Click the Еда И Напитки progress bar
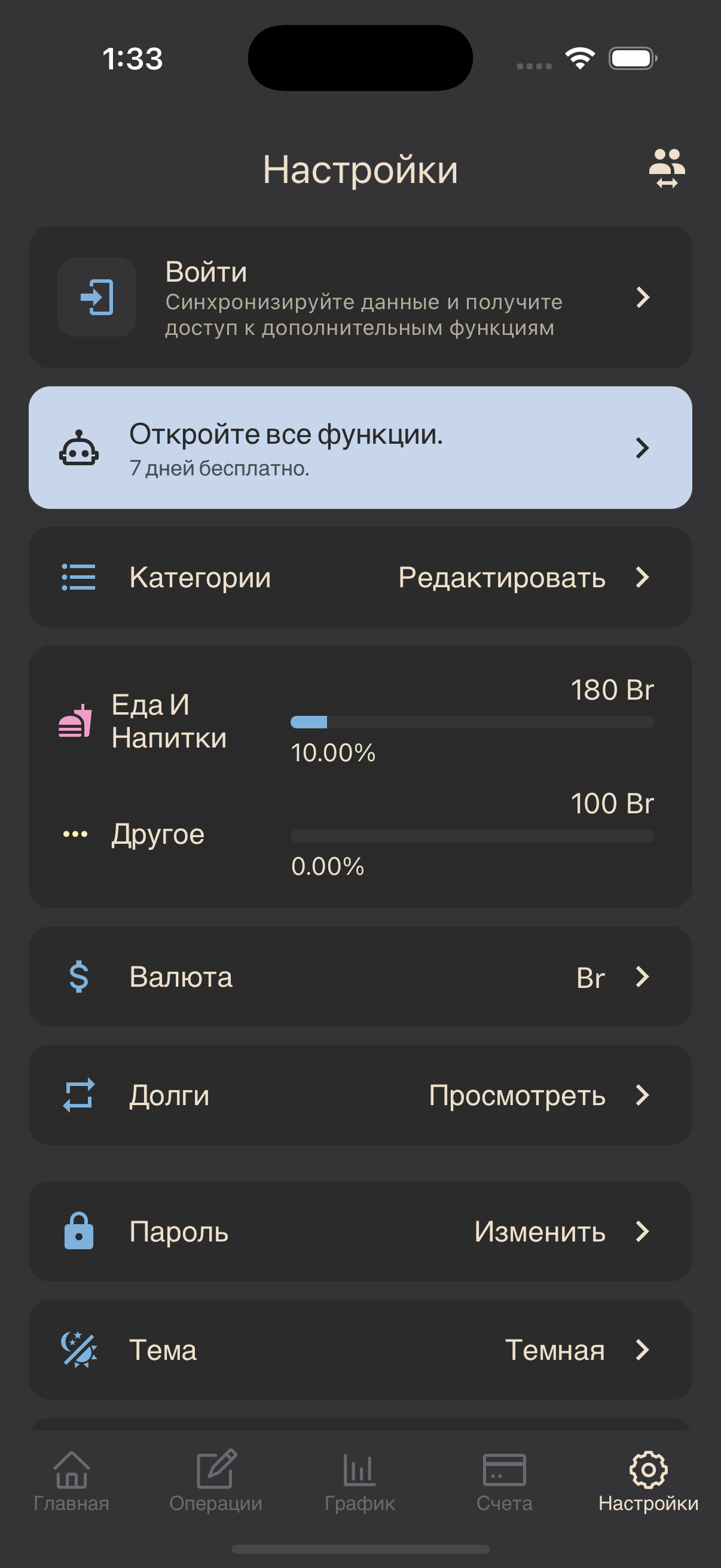The image size is (721, 1568). [473, 722]
